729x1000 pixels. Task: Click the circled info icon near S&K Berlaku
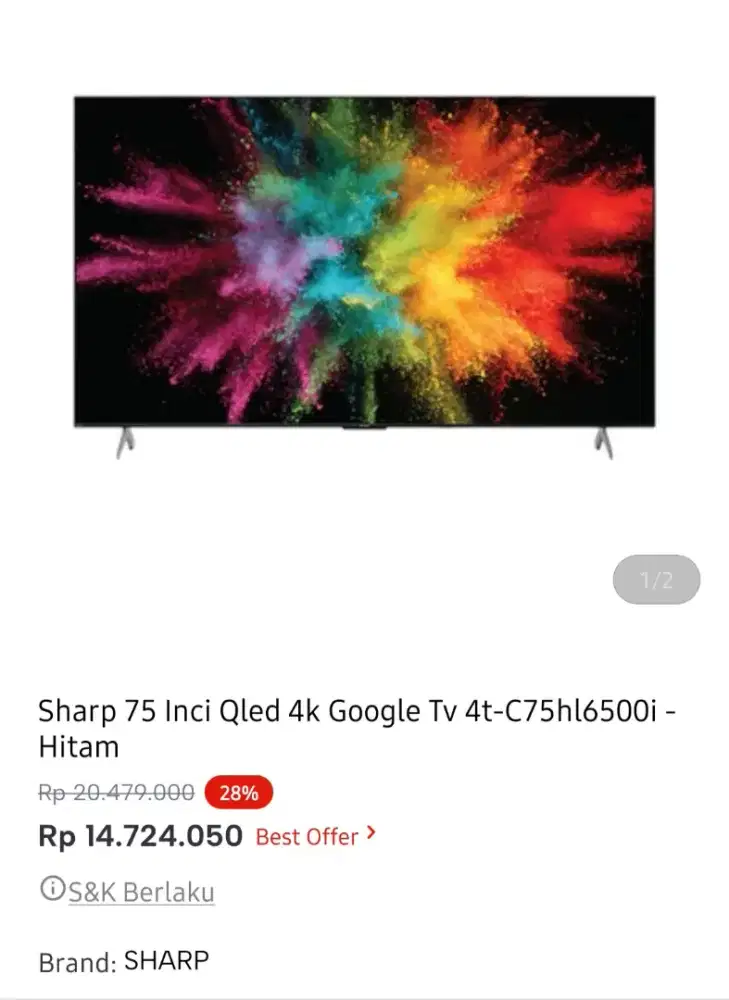point(52,889)
